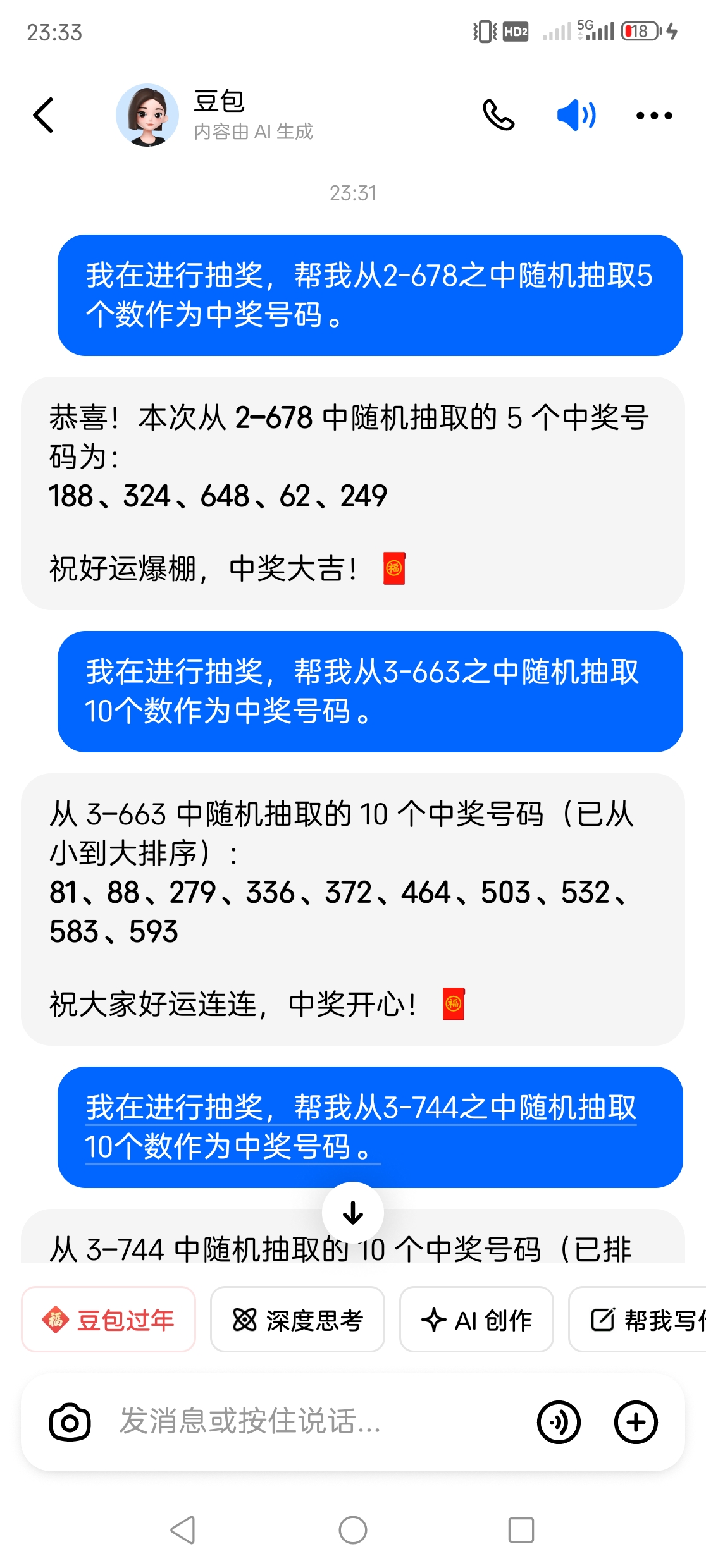Tap the system home button
The width and height of the screenshot is (706, 1568).
tap(352, 1530)
